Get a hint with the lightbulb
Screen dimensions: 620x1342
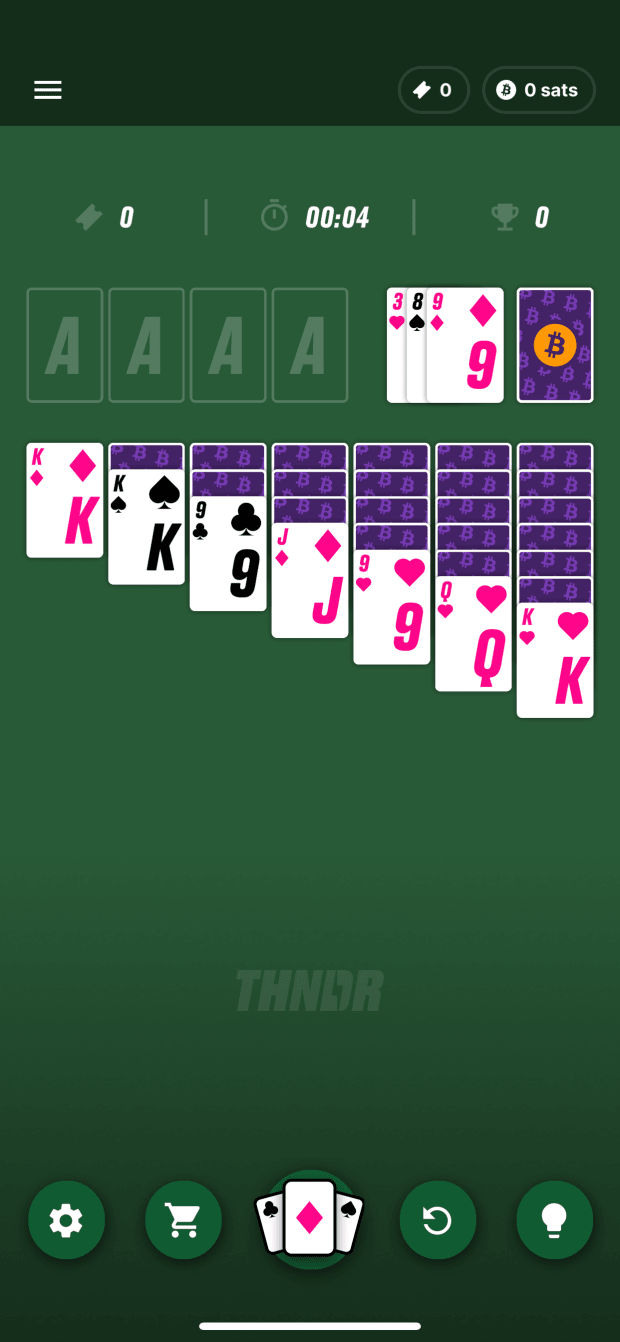coord(554,1220)
